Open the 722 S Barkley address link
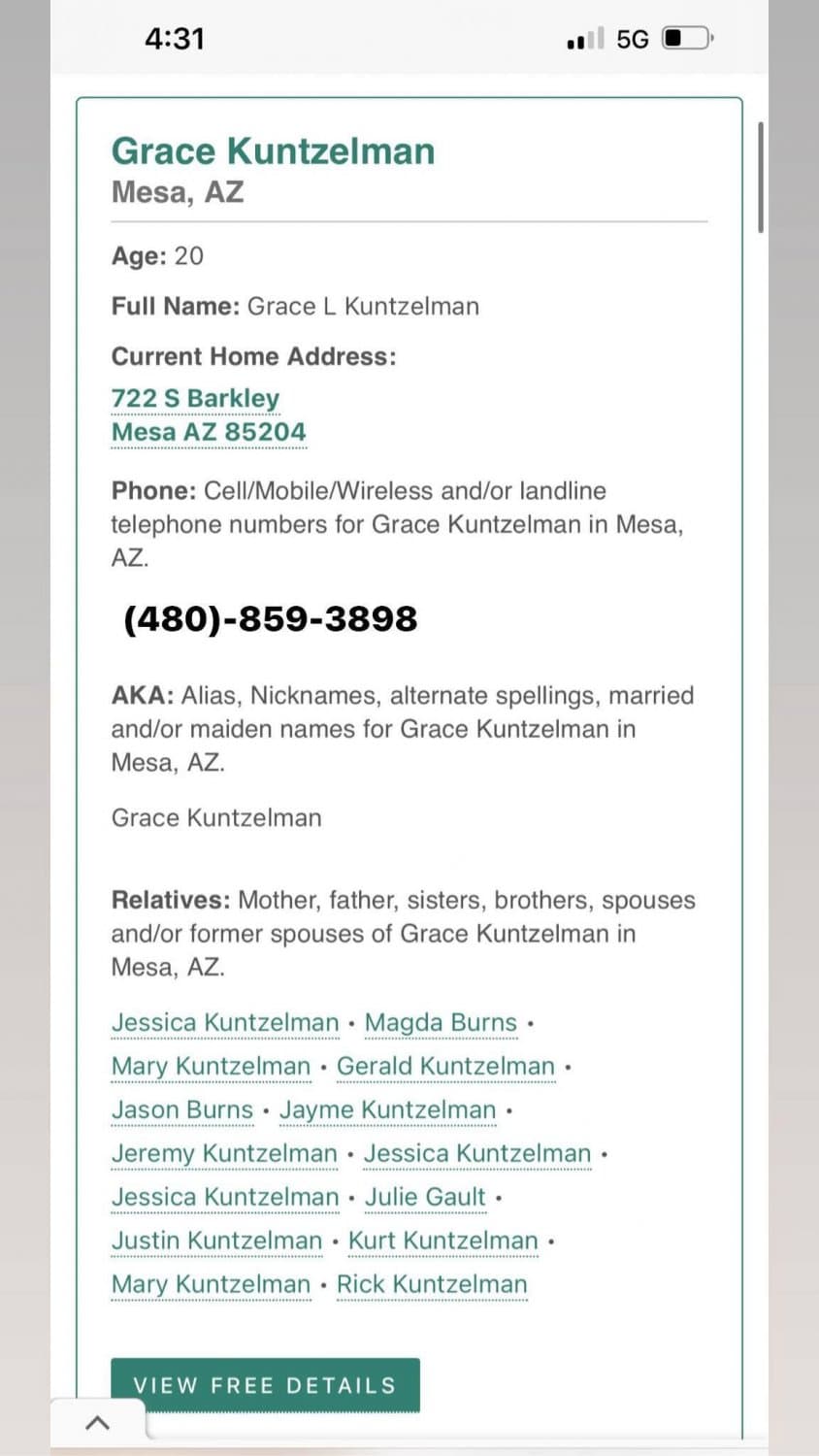This screenshot has width=819, height=1456. [x=195, y=398]
